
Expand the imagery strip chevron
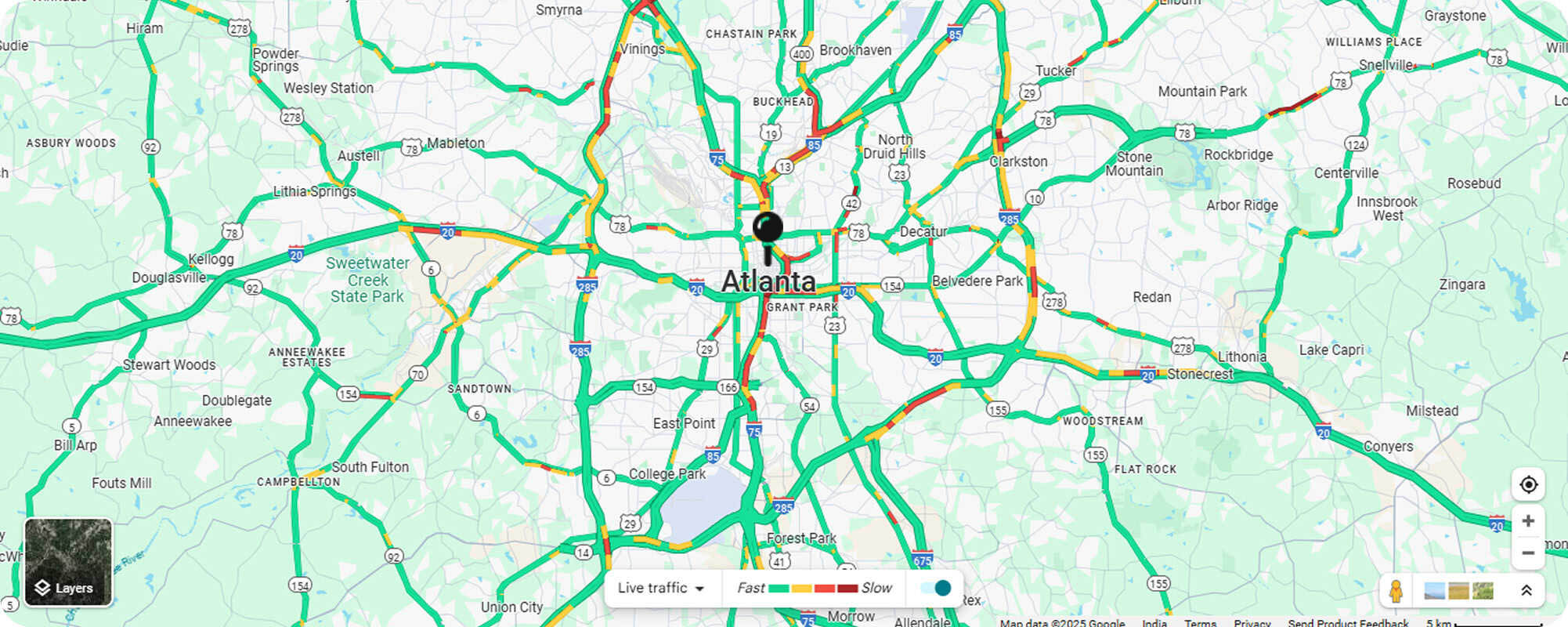[1526, 591]
